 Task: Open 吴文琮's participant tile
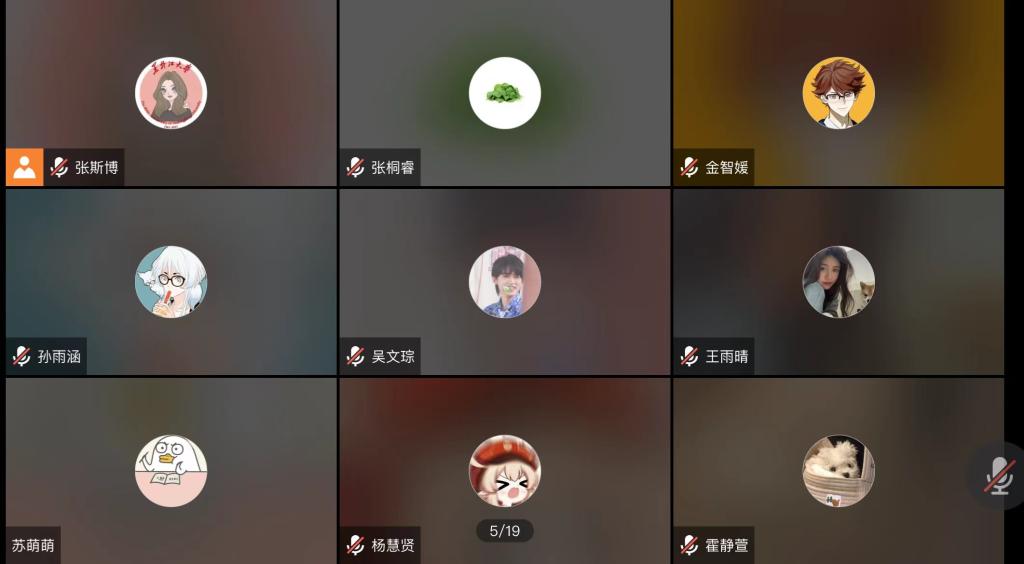click(504, 282)
